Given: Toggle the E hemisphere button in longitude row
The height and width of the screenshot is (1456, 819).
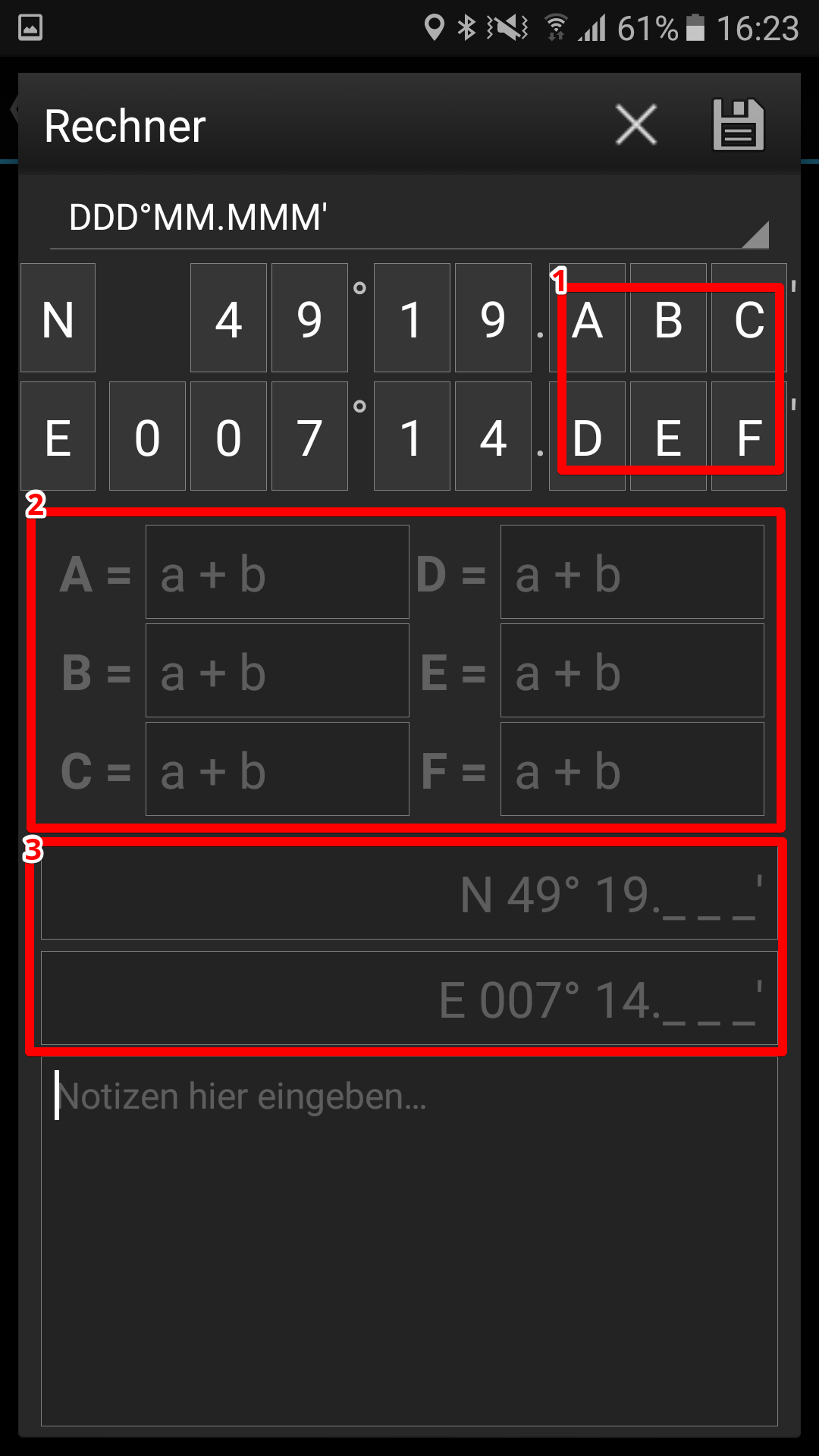Looking at the screenshot, I should click(58, 436).
